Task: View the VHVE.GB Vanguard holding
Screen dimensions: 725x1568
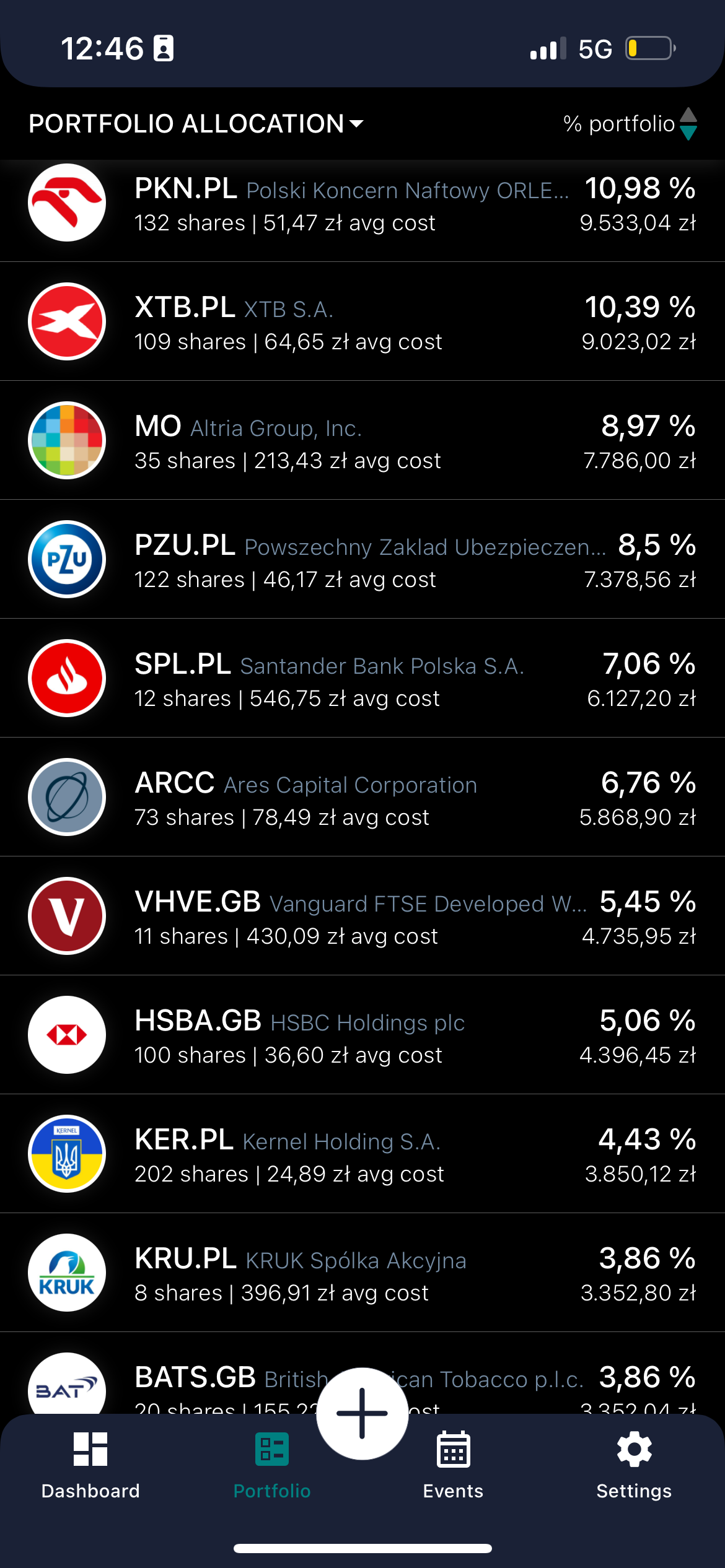Action: (x=362, y=917)
